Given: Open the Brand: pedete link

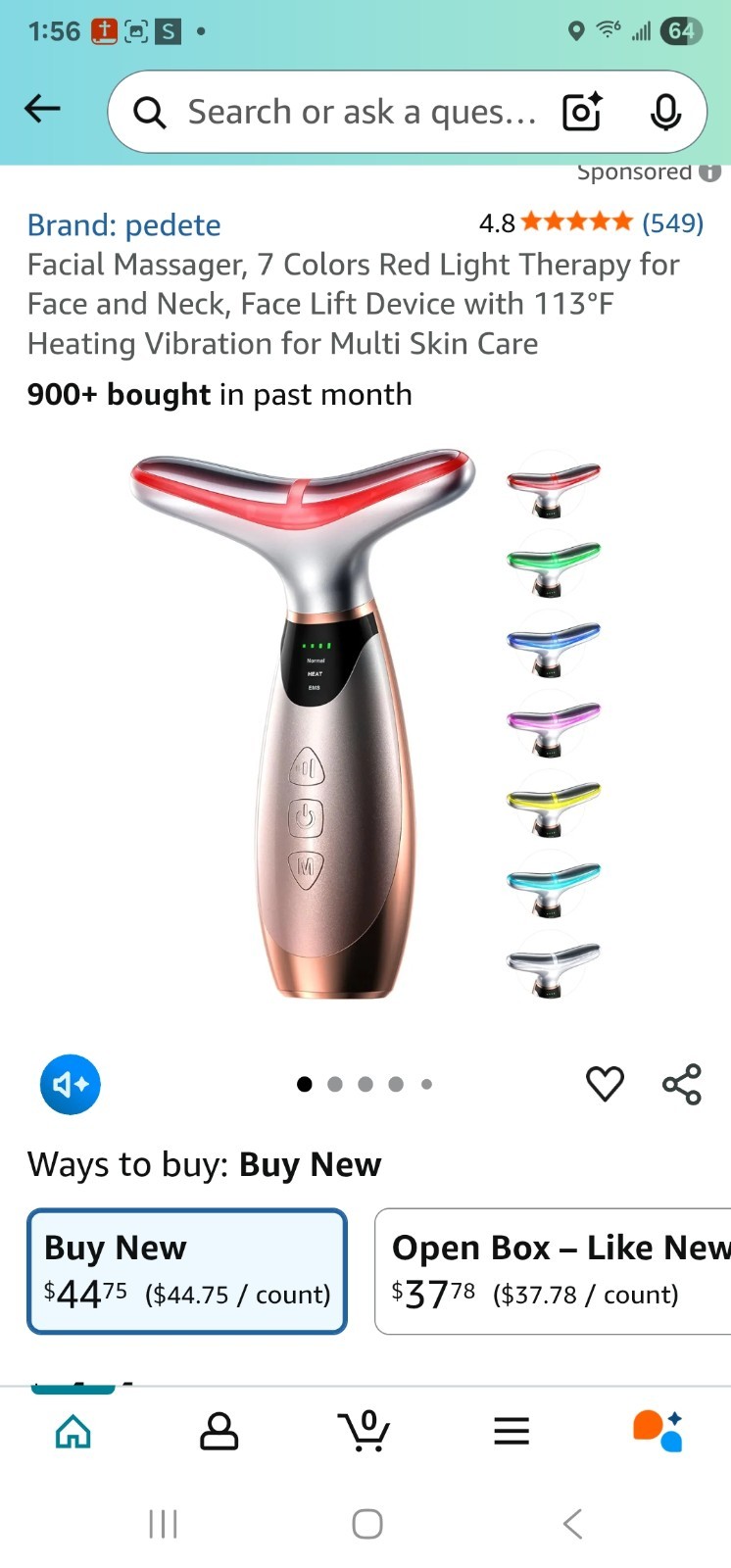Looking at the screenshot, I should pyautogui.click(x=123, y=225).
